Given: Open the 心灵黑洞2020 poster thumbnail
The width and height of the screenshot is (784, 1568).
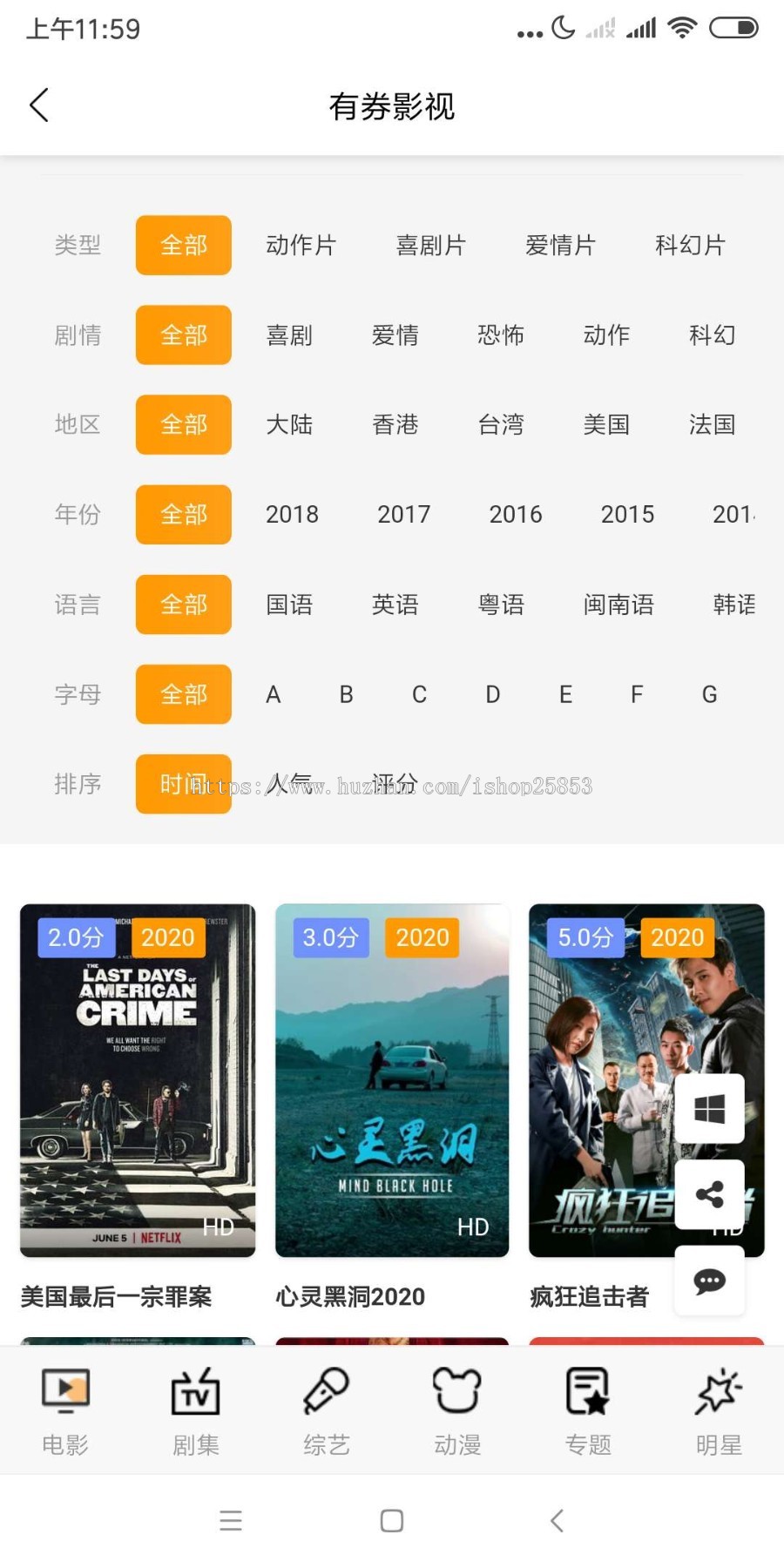Looking at the screenshot, I should (391, 1080).
